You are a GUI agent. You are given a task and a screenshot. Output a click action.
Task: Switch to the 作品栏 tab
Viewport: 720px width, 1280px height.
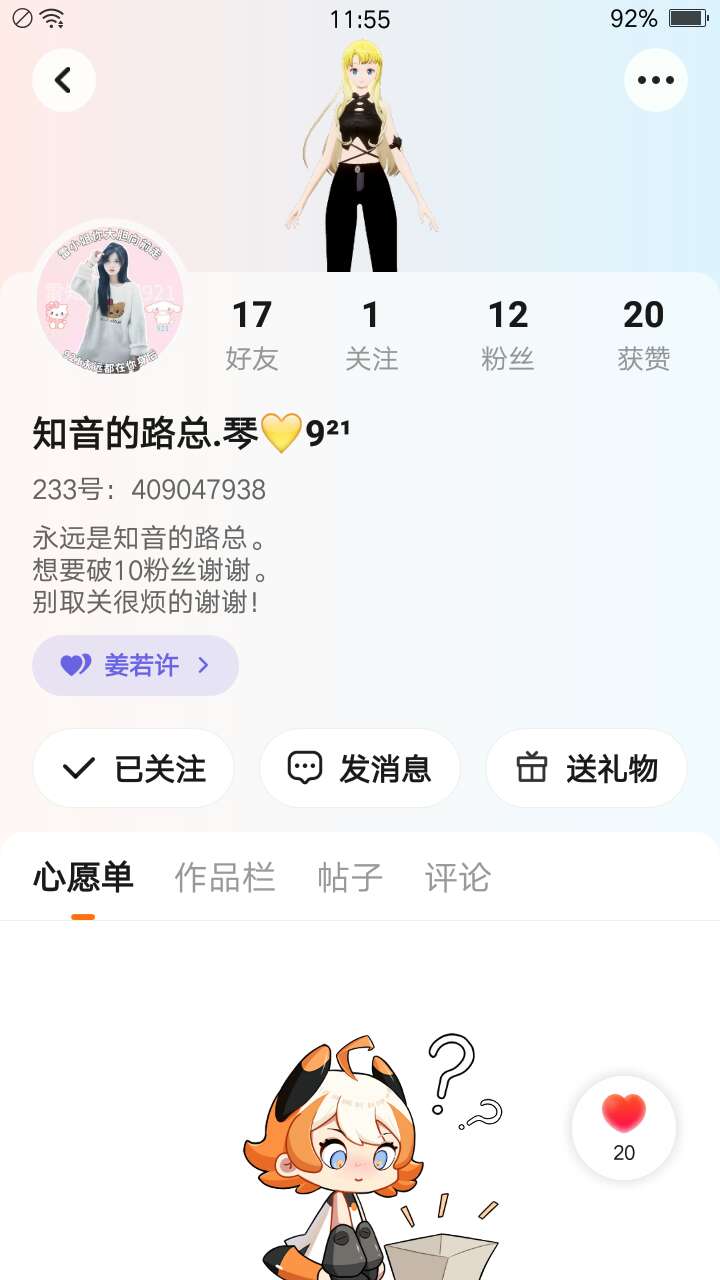[x=225, y=877]
